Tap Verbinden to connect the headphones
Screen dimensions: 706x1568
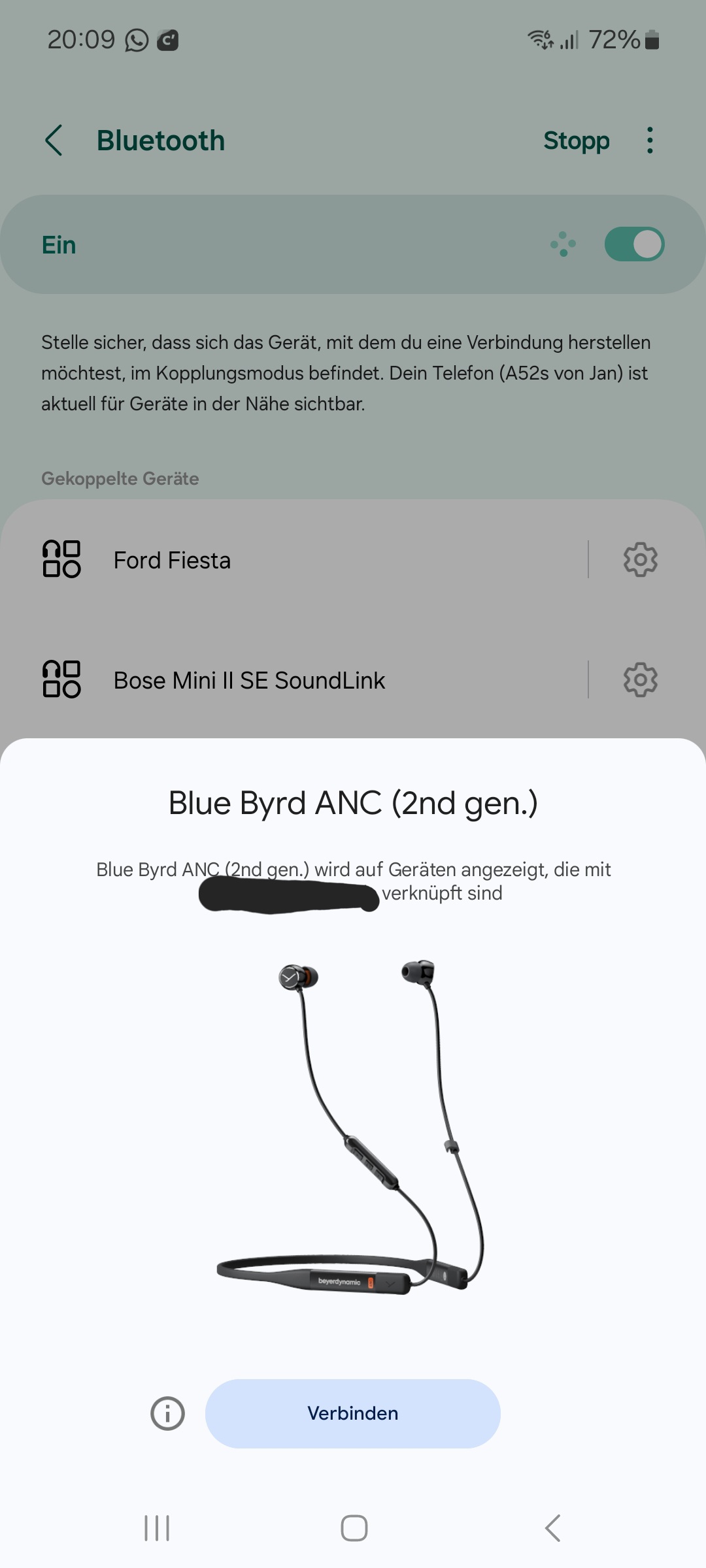click(x=352, y=1414)
